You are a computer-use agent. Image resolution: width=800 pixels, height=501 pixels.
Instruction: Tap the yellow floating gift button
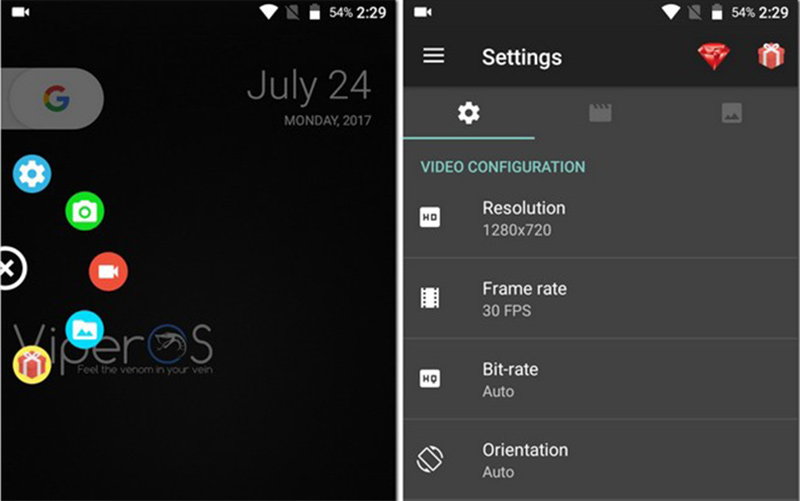coord(32,365)
